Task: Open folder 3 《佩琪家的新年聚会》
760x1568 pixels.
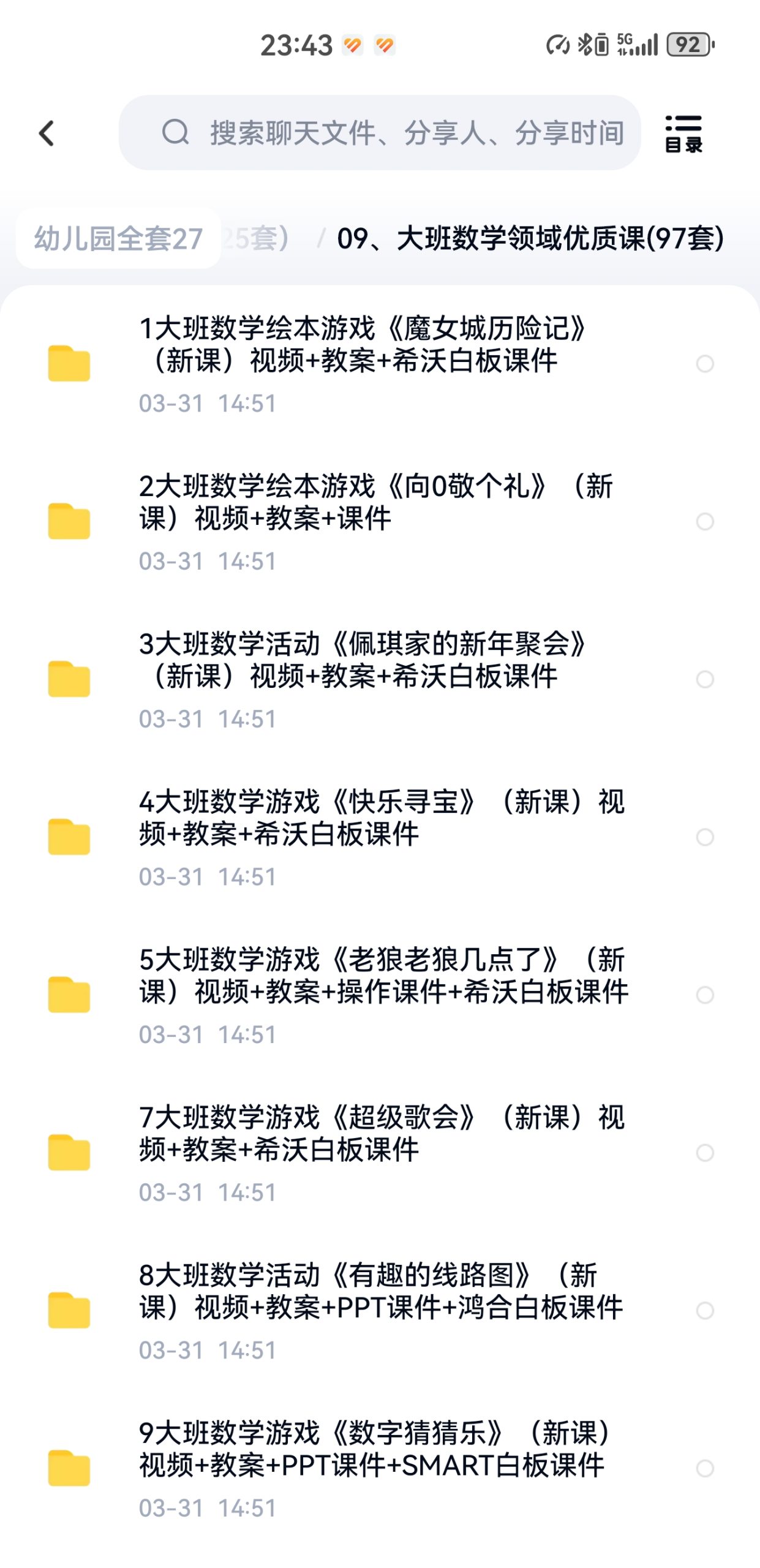Action: (380, 679)
